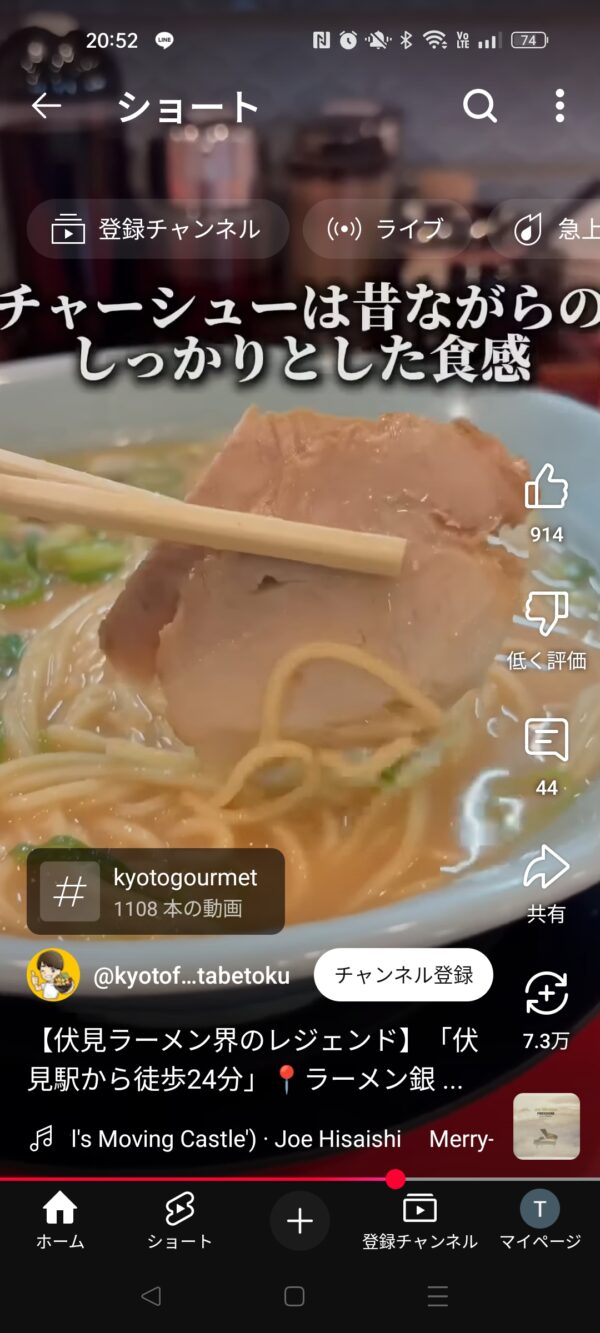Open the kyotogourmet hashtag card
Screen dimensions: 600x1333
pyautogui.click(x=156, y=892)
